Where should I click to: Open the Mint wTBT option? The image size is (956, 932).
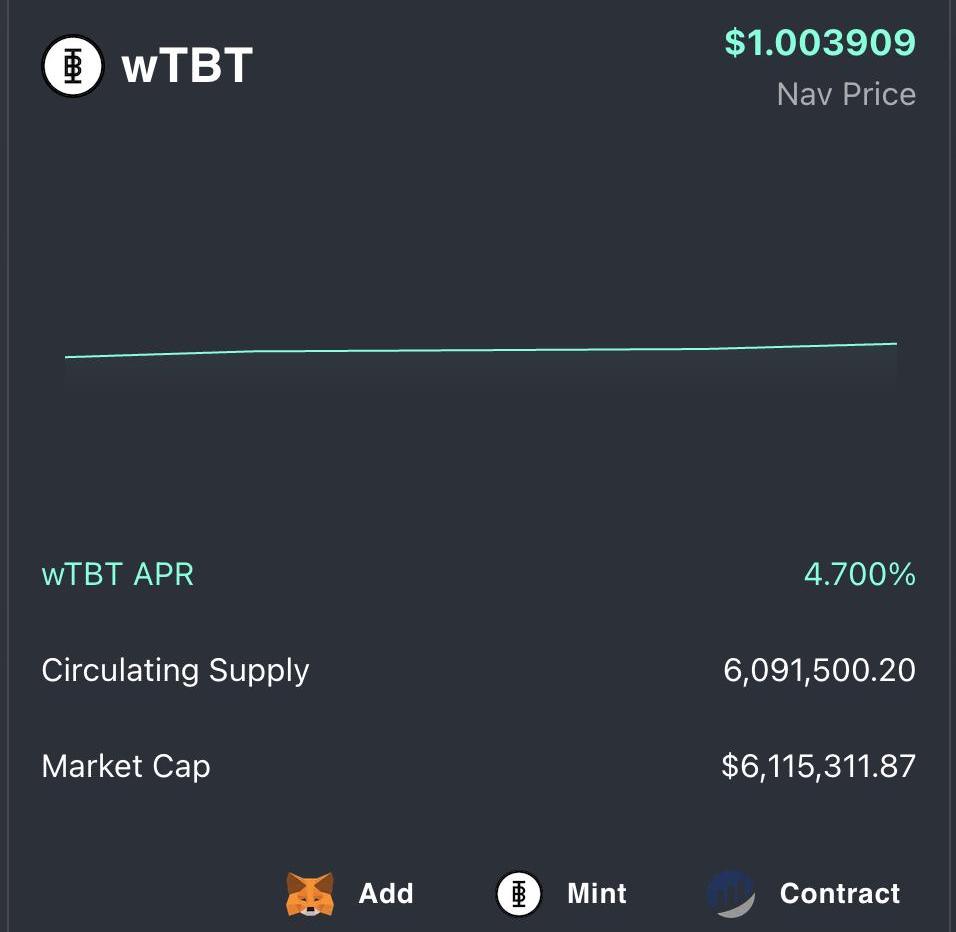562,893
